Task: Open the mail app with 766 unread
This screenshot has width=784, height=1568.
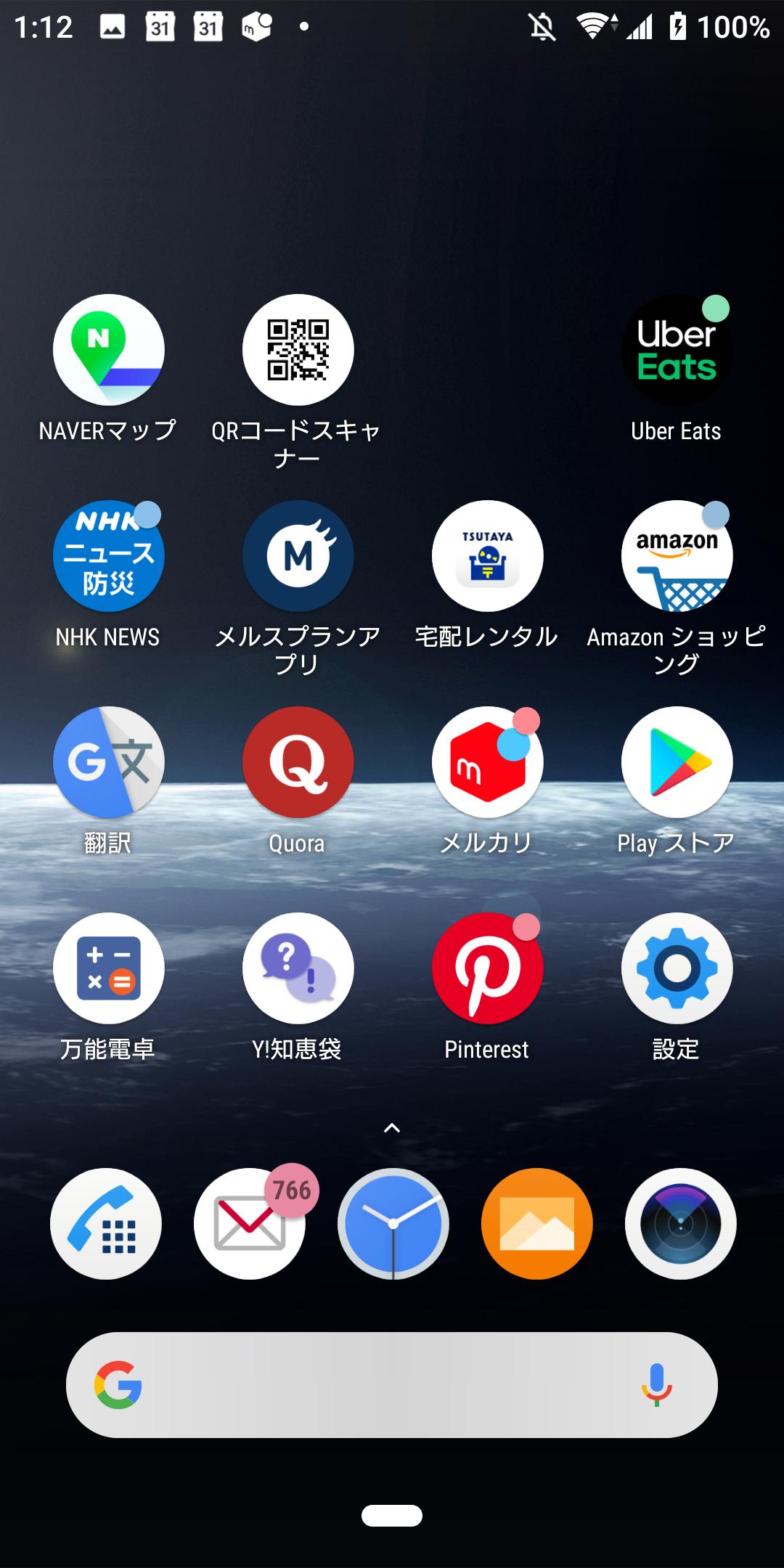Action: click(249, 1224)
